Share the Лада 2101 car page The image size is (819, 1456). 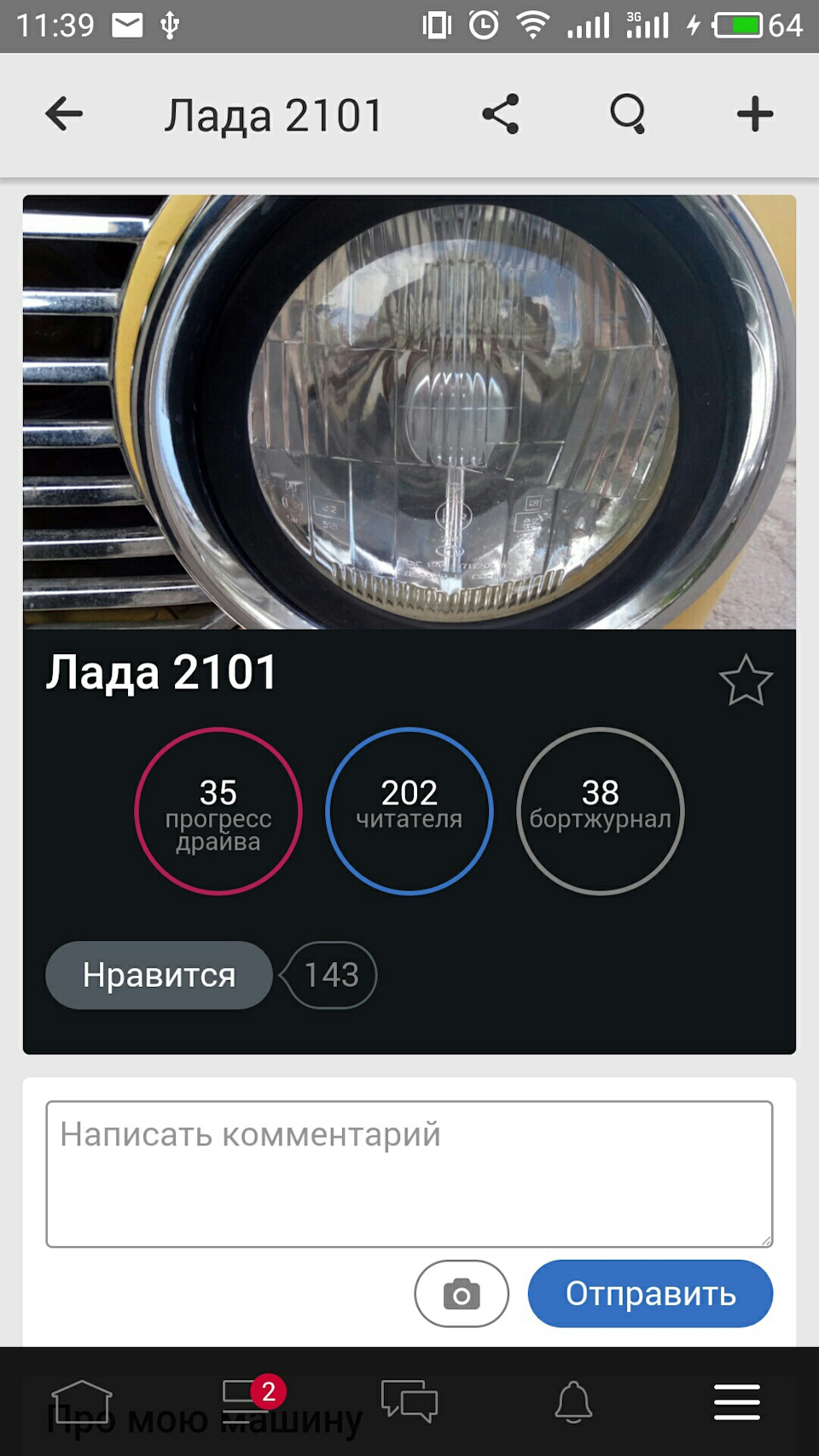pyautogui.click(x=500, y=114)
